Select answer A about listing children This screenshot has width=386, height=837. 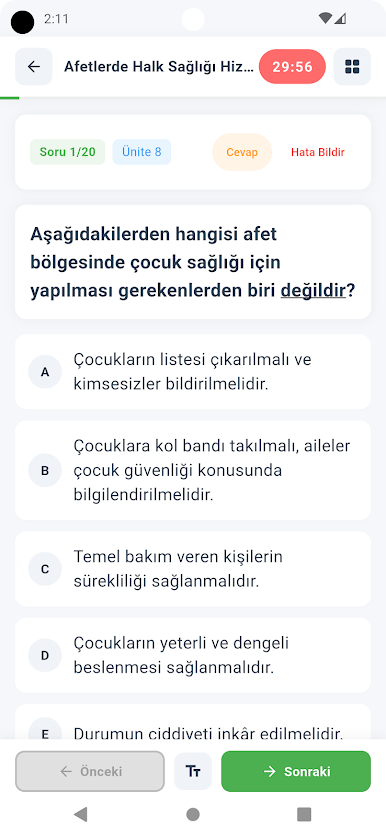click(193, 372)
